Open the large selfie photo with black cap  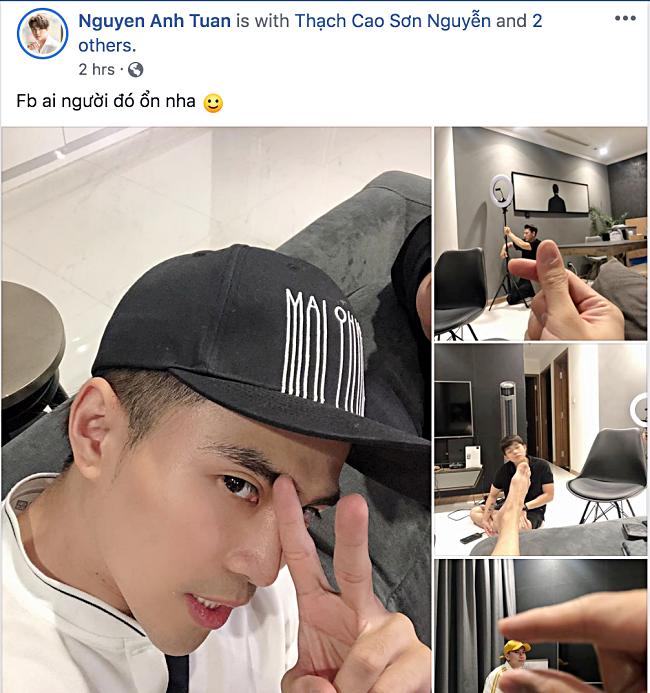pos(215,410)
